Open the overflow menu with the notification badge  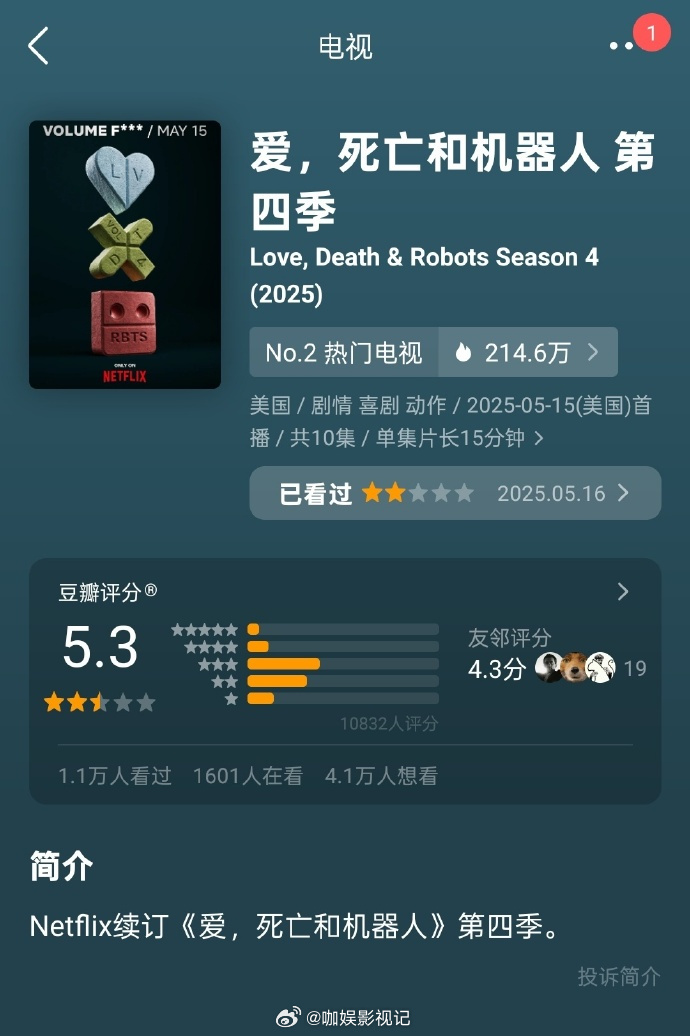tap(621, 46)
